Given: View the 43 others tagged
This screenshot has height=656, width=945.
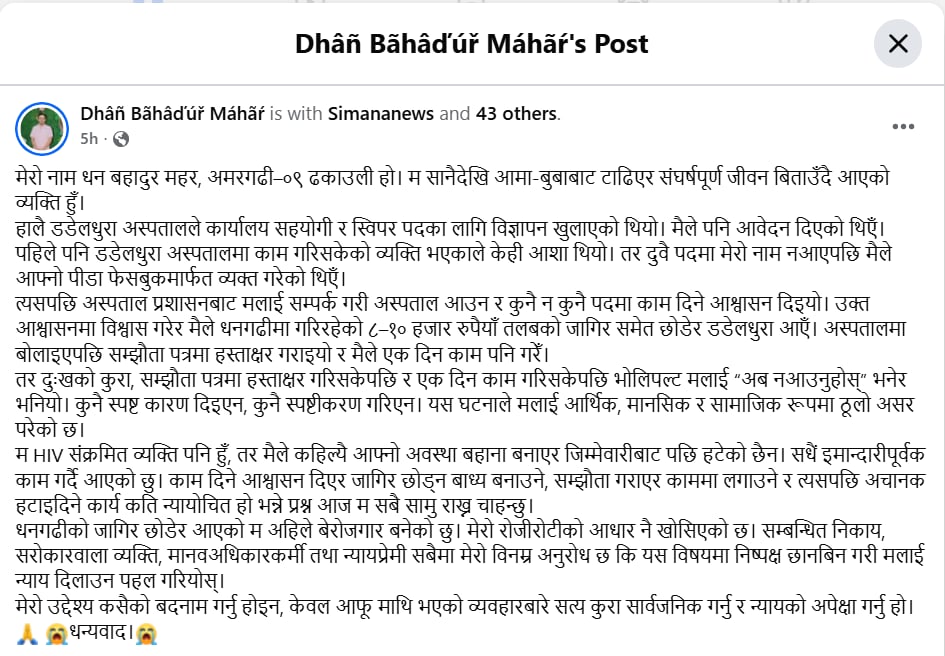Looking at the screenshot, I should (516, 113).
